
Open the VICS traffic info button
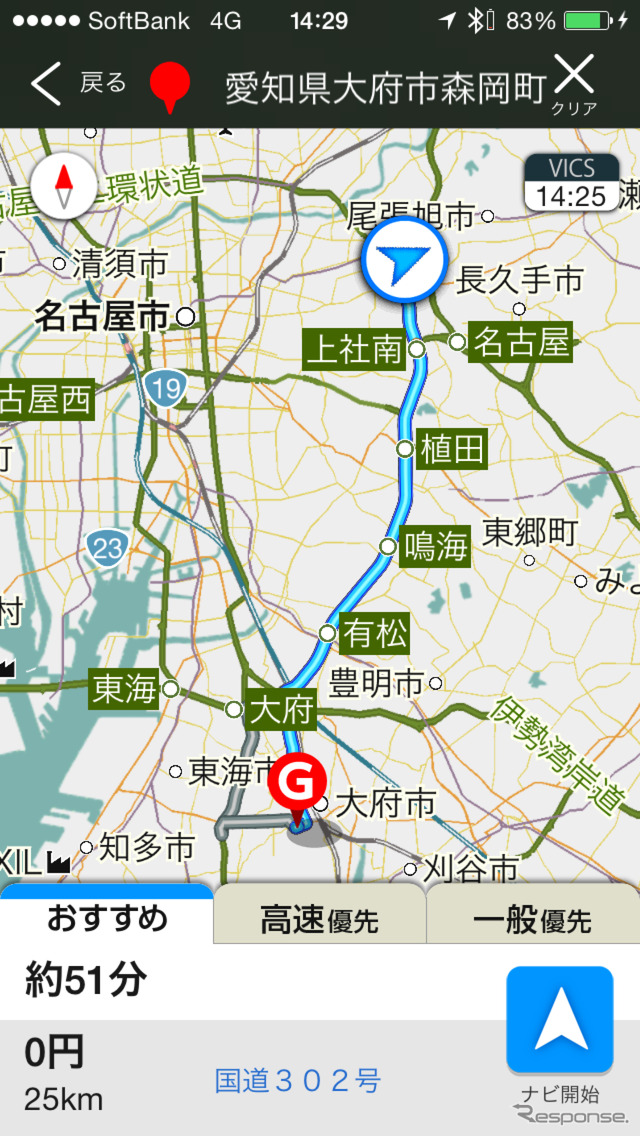coord(571,183)
